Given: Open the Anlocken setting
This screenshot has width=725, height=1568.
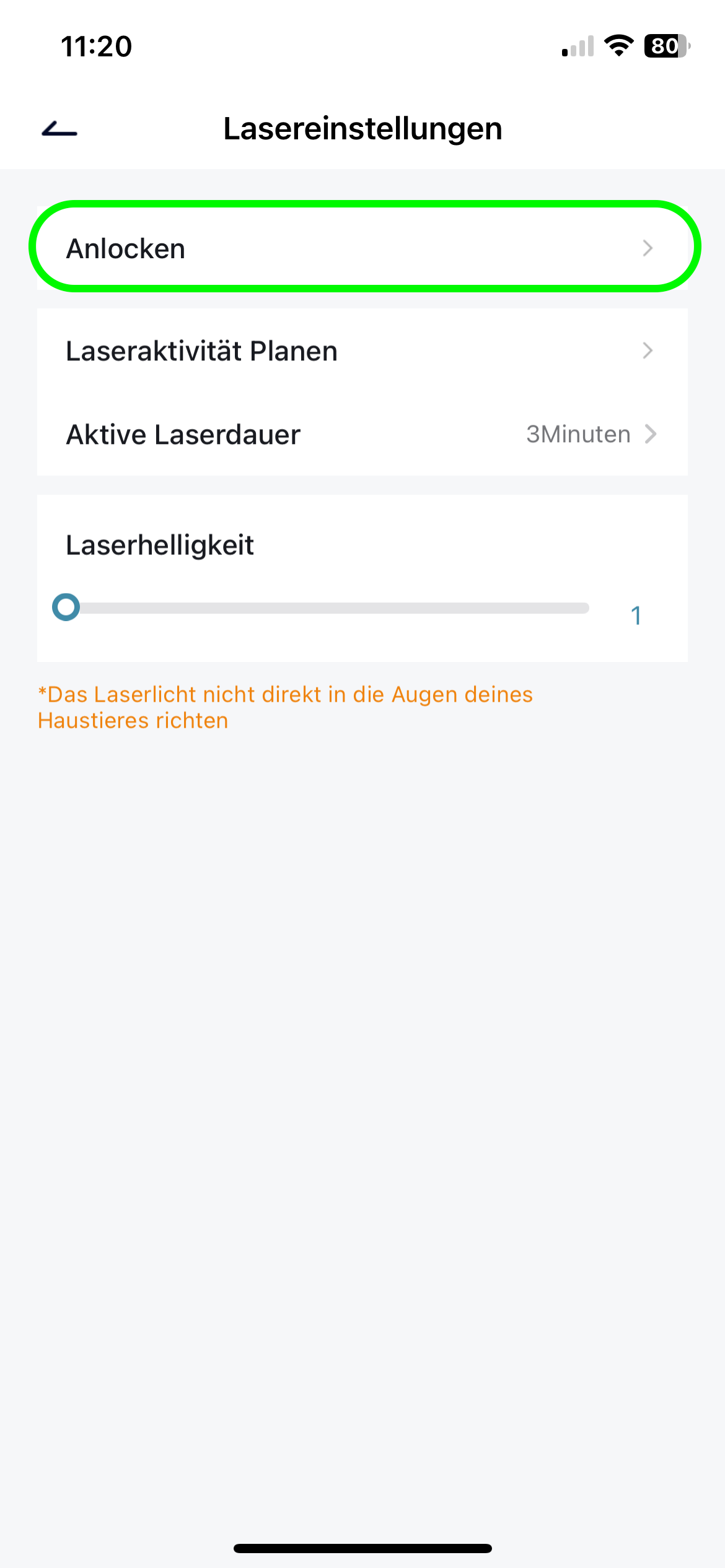Looking at the screenshot, I should pos(362,248).
